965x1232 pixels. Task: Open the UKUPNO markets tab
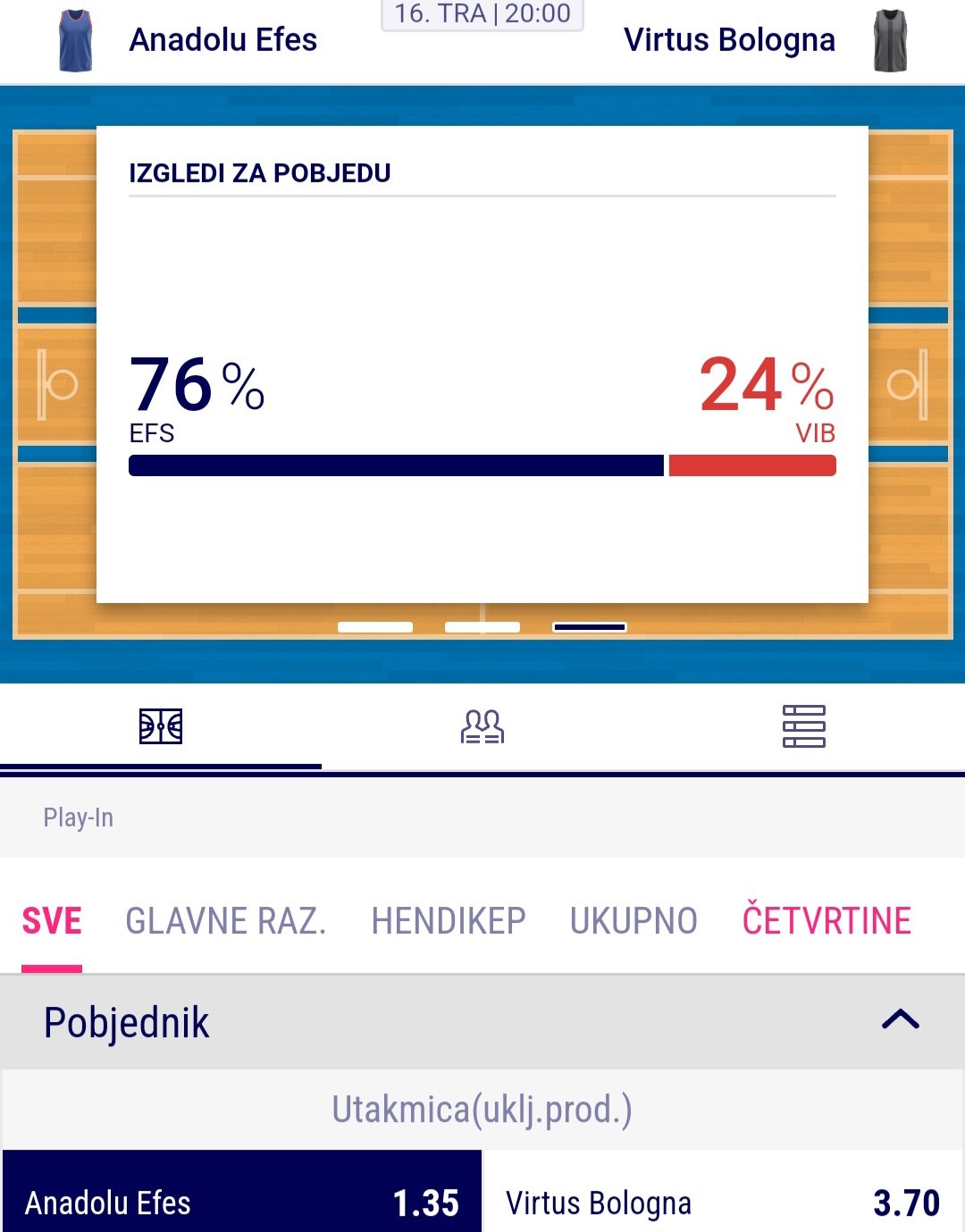click(x=634, y=921)
